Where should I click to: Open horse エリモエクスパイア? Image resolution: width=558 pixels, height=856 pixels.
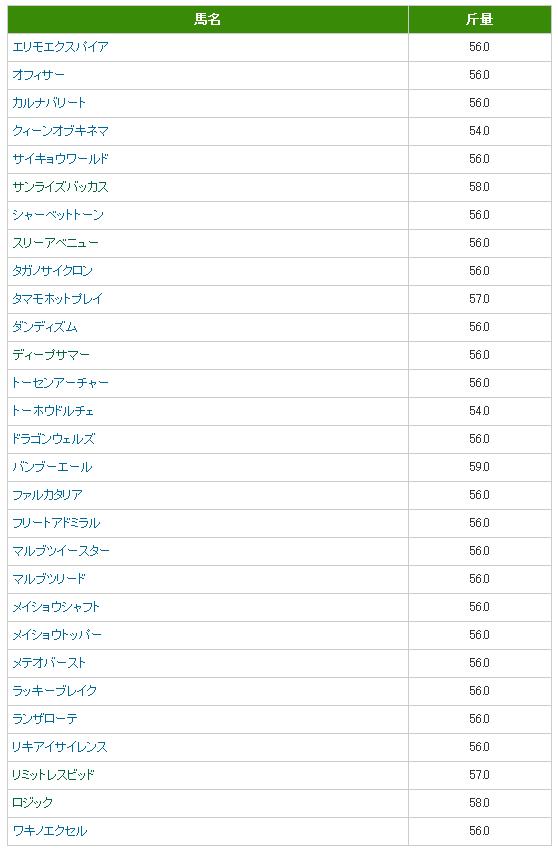[x=61, y=47]
